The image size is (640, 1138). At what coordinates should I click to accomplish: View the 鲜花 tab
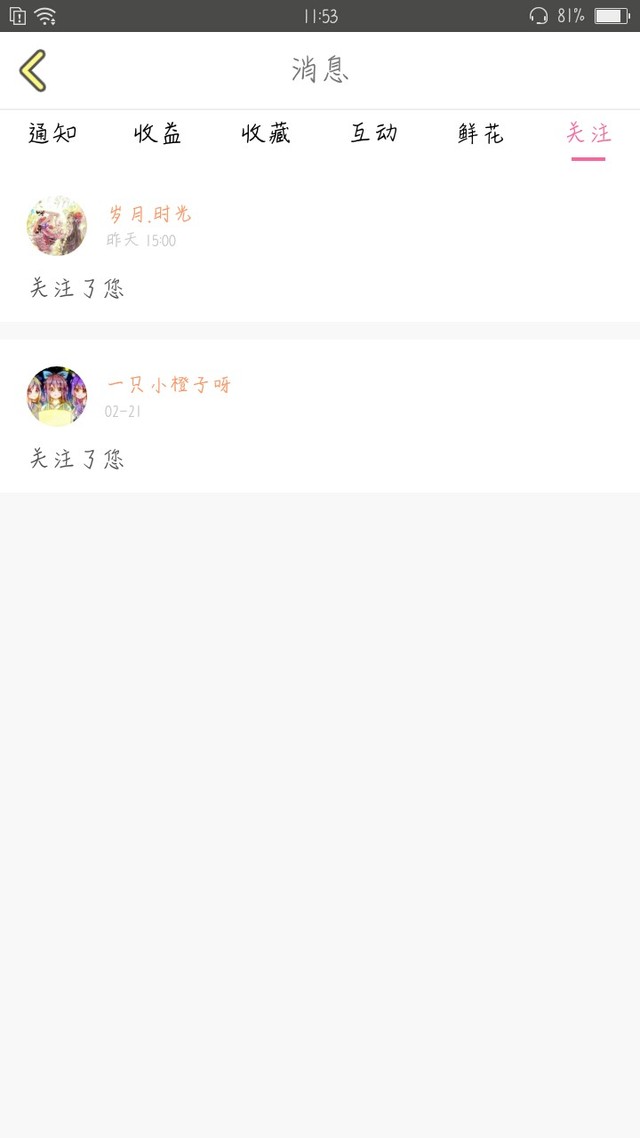(481, 134)
